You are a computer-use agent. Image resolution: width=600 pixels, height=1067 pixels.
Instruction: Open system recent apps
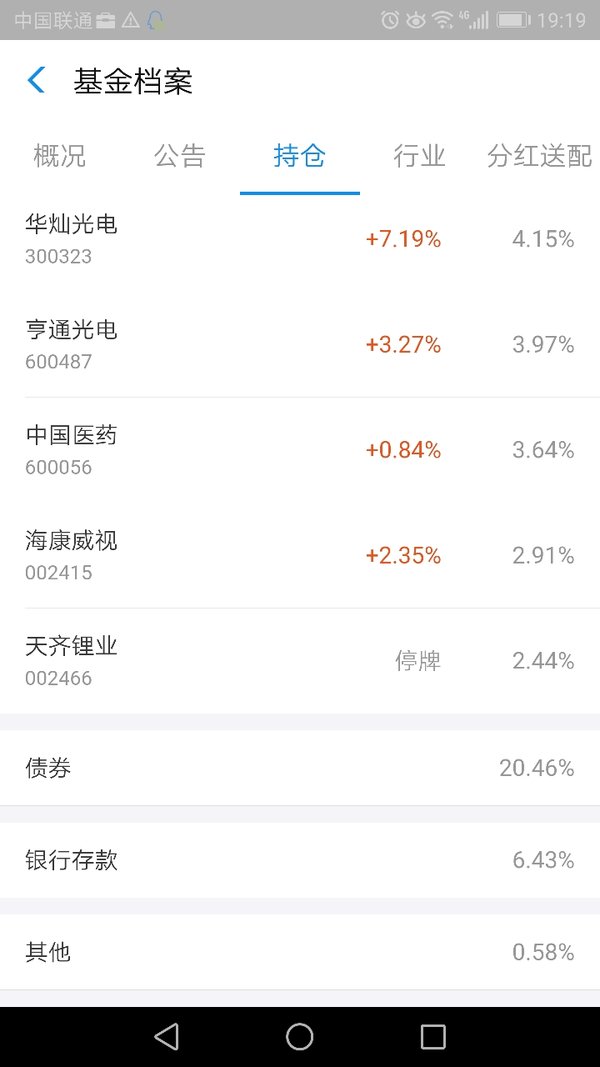433,1037
